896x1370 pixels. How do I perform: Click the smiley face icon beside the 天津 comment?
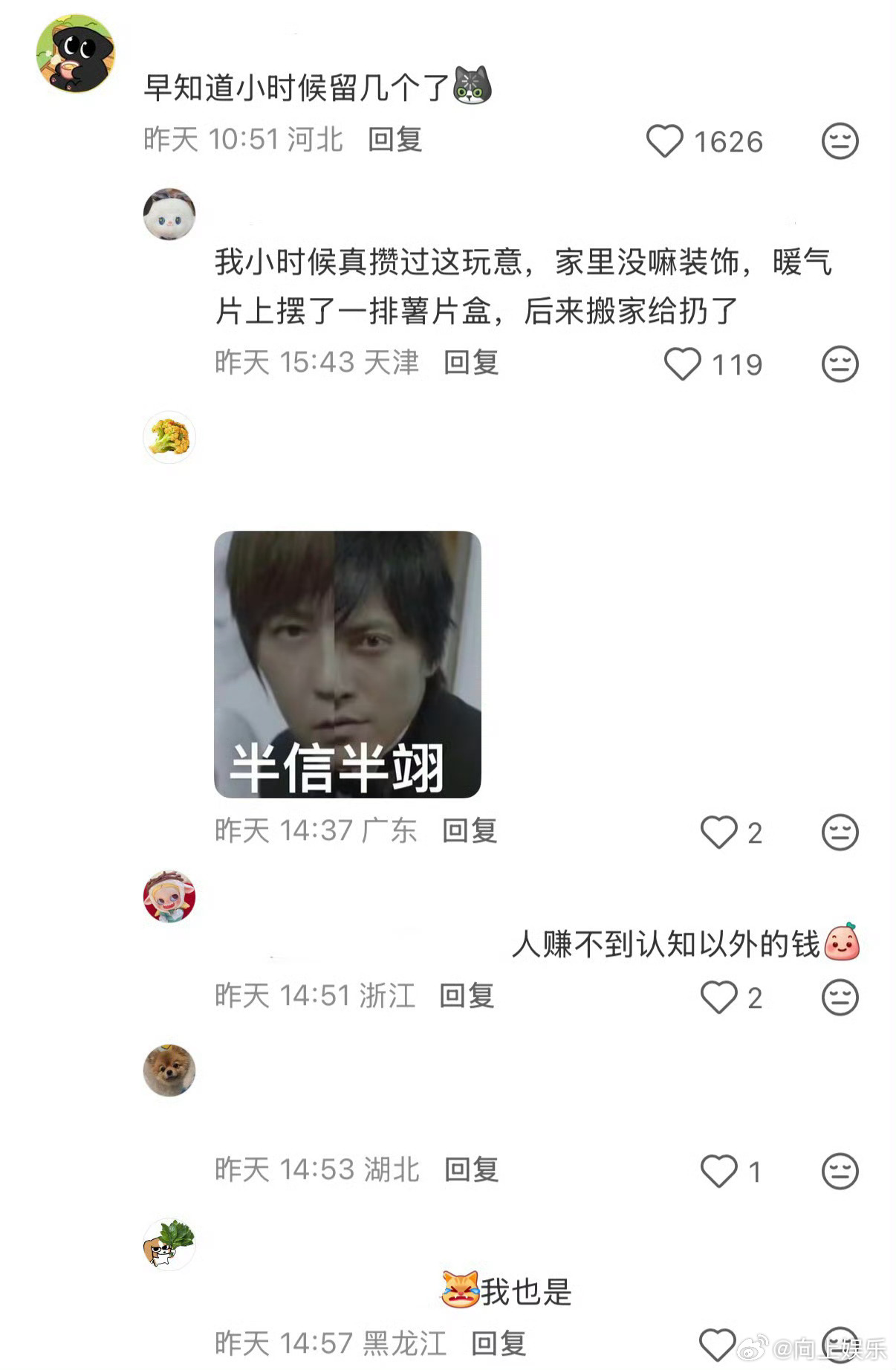tap(840, 363)
